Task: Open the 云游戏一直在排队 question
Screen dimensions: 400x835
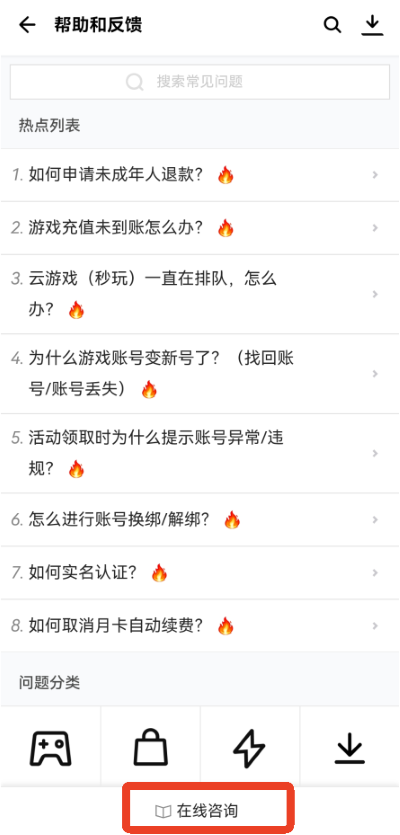Action: [200, 294]
